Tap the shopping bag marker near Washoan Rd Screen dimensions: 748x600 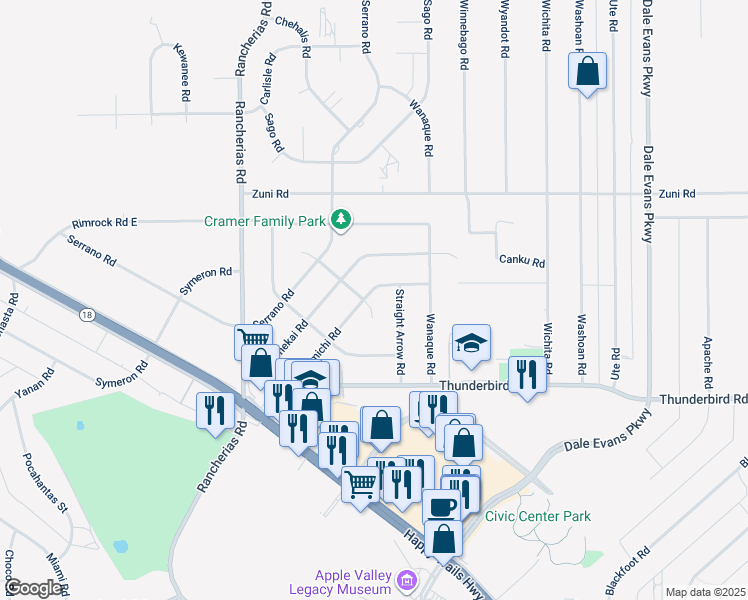pos(588,72)
